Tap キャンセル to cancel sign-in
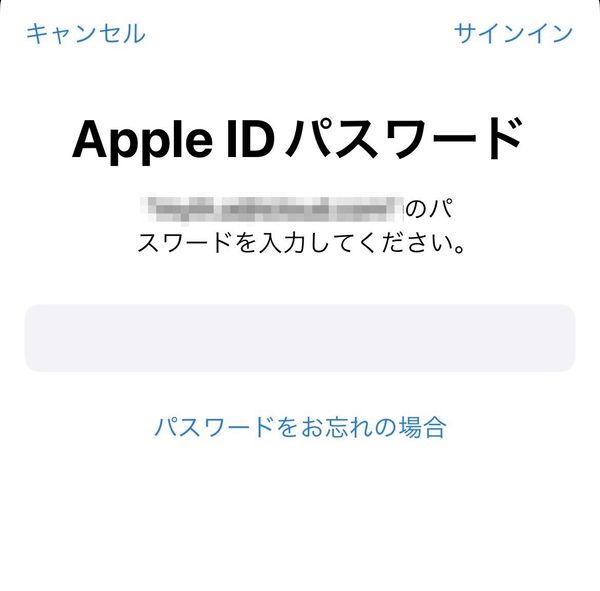This screenshot has height=591, width=600. point(86,33)
